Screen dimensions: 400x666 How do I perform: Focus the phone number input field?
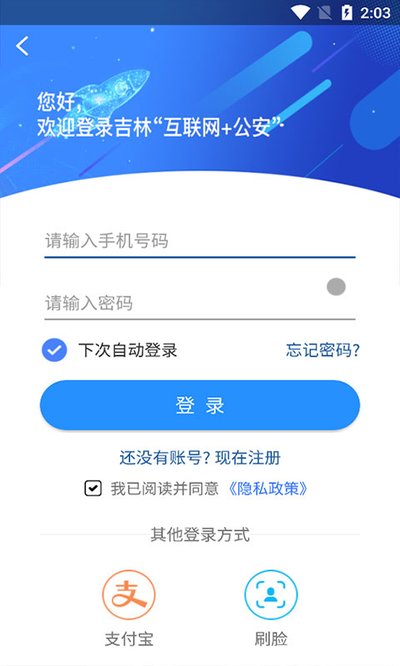coord(200,241)
